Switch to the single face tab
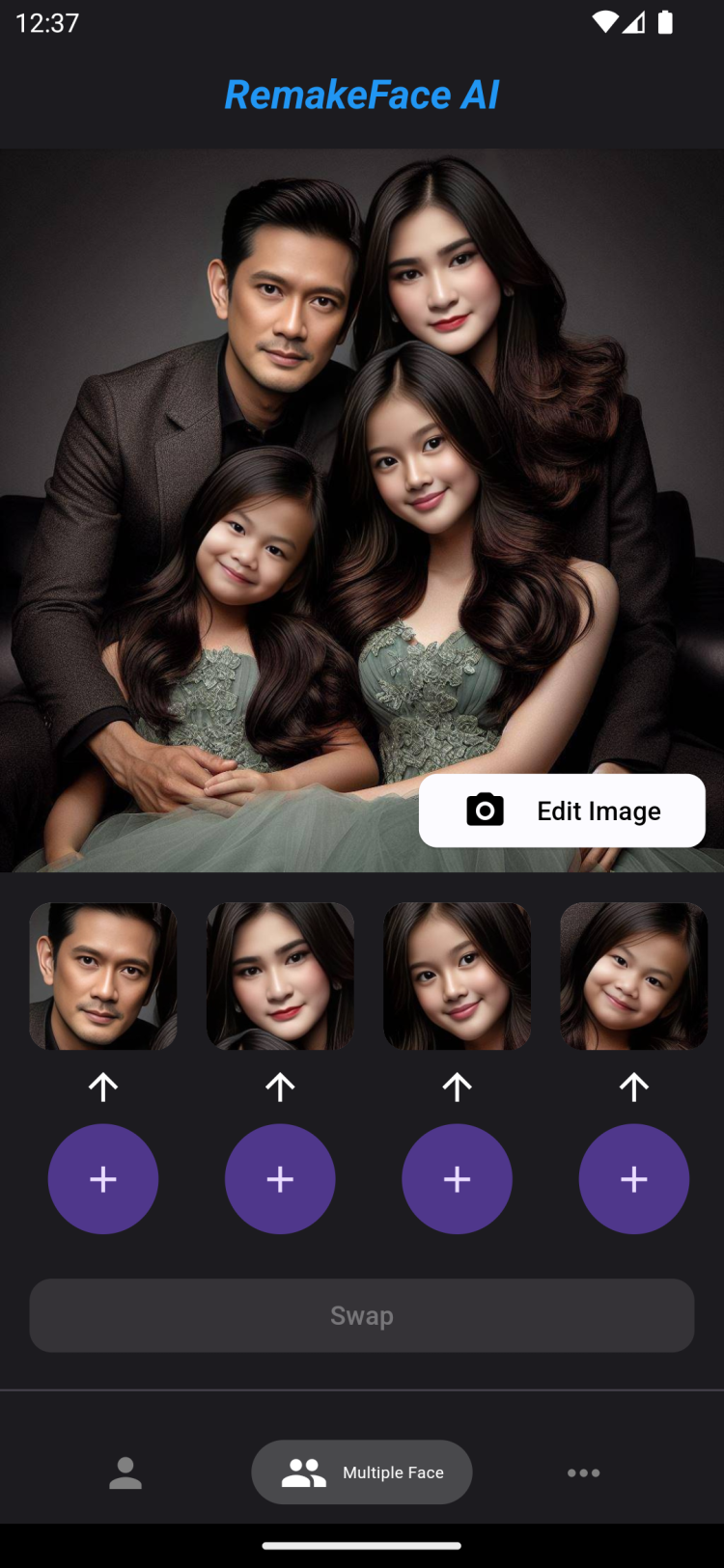The width and height of the screenshot is (724, 1568). [x=125, y=1472]
